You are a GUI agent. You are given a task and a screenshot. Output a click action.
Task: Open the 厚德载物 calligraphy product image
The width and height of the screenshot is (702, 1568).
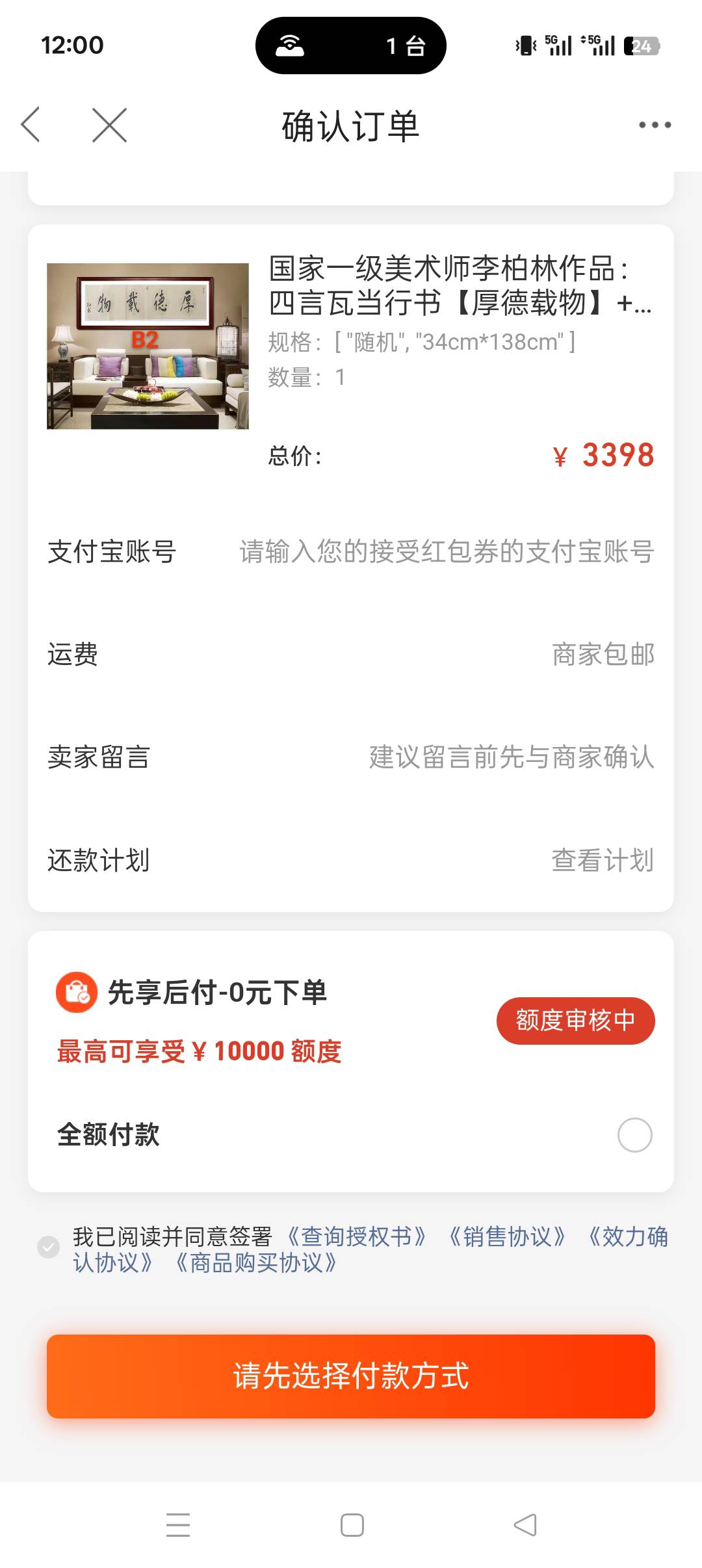click(148, 346)
